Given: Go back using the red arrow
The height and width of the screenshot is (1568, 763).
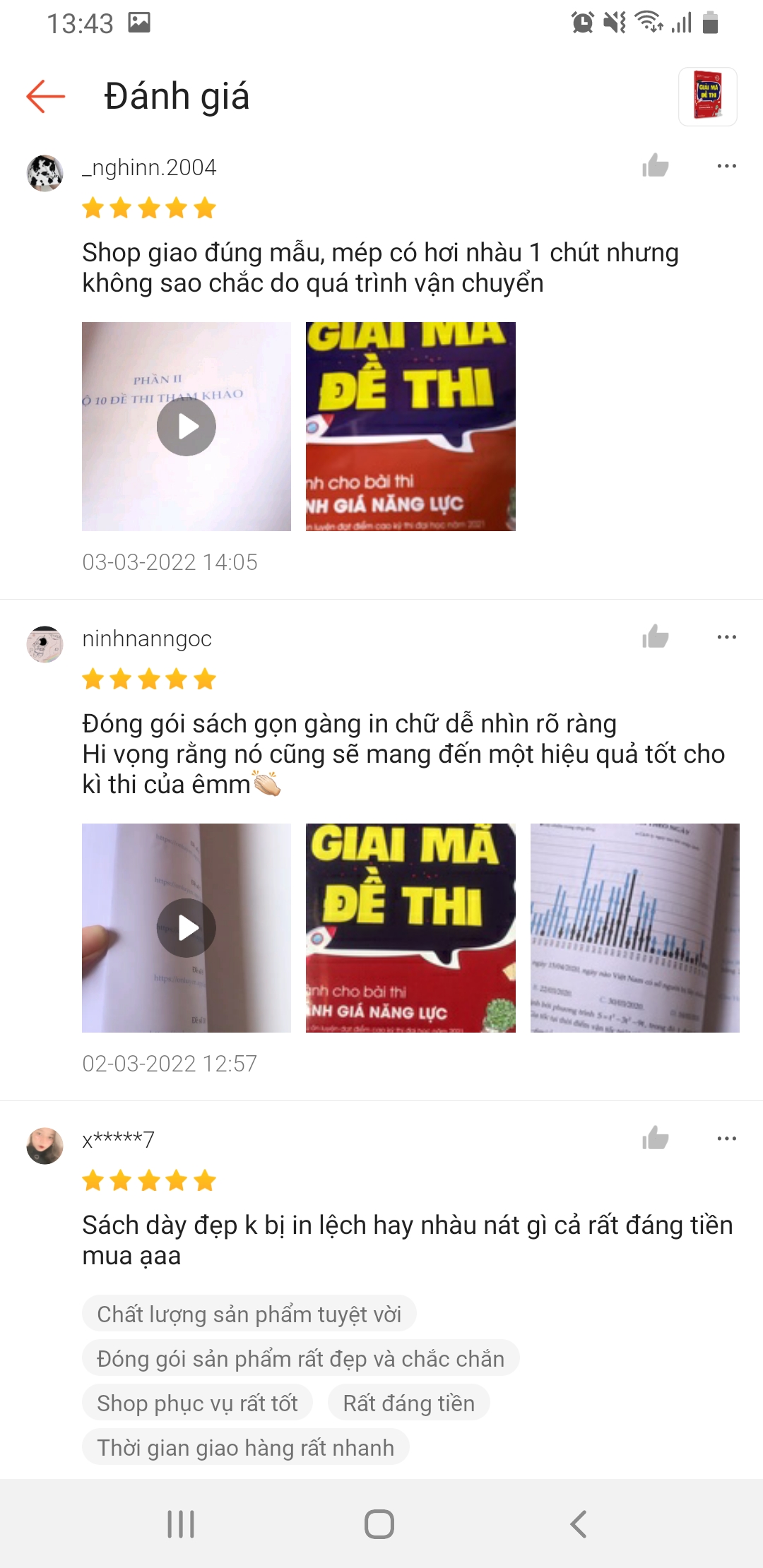Looking at the screenshot, I should (x=46, y=97).
